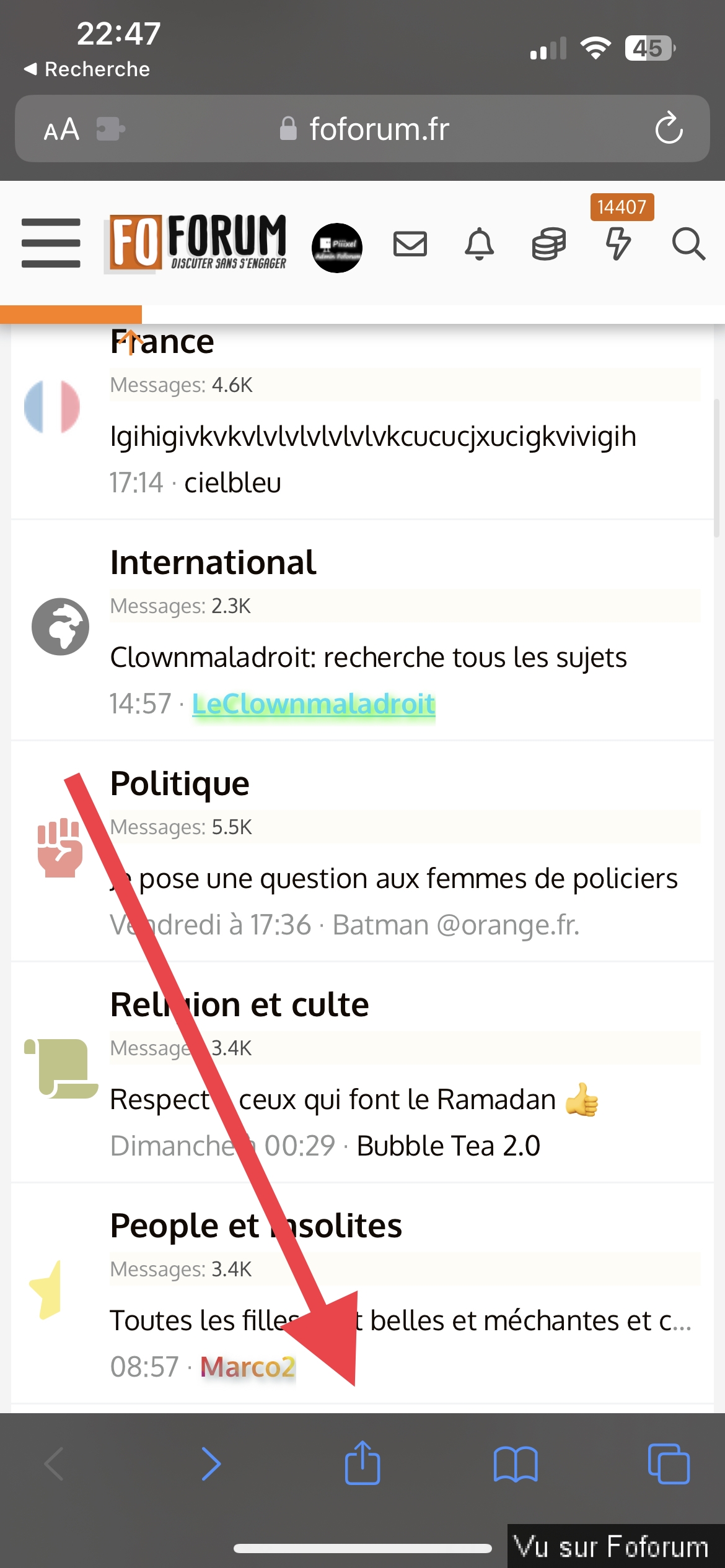This screenshot has height=1568, width=725.
Task: Show open Safari tabs
Action: (x=668, y=1465)
